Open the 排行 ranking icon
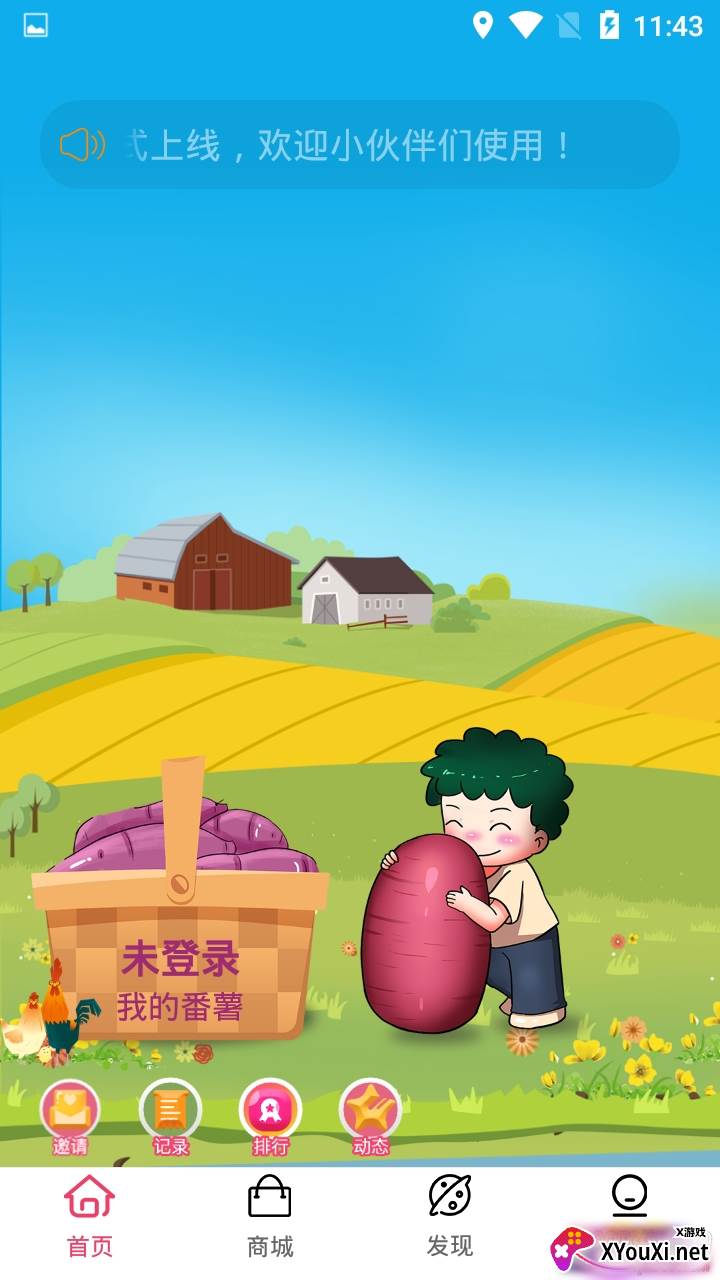720x1280 pixels. pyautogui.click(x=270, y=1116)
